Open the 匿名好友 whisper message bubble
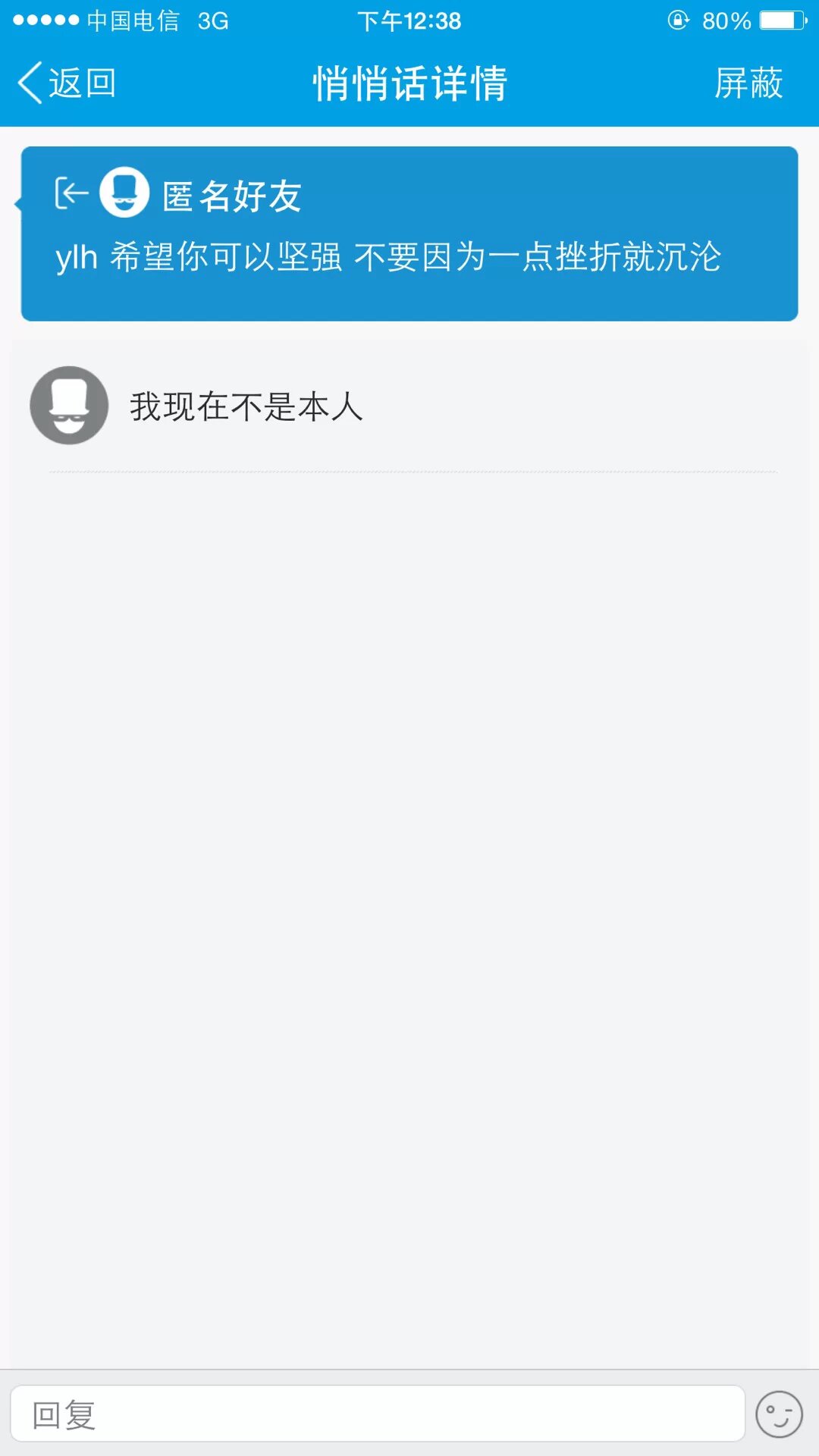Screen dimensions: 819x1456 point(409,234)
